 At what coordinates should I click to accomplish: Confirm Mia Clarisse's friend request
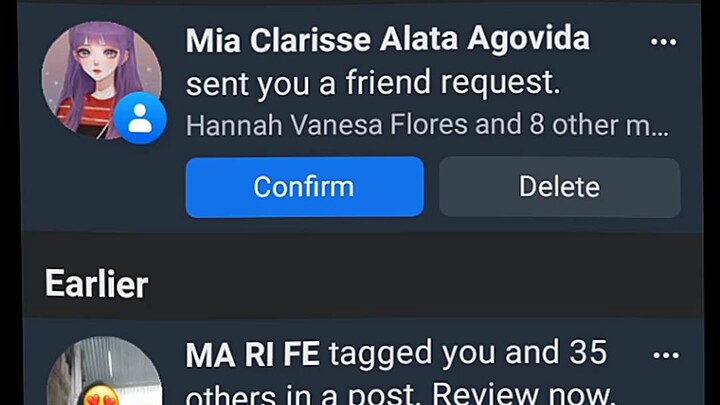pos(304,187)
